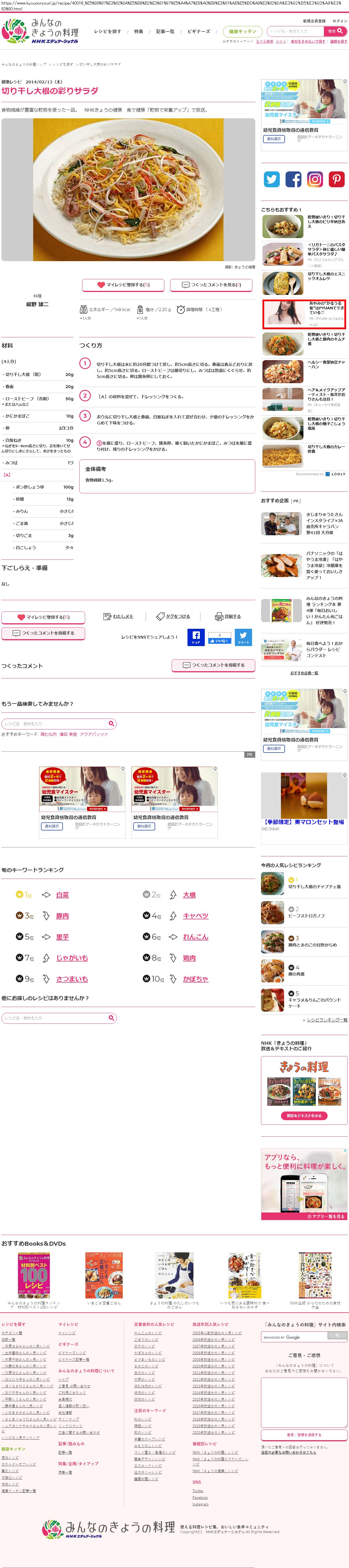Open the 放送&テキストをみる button
The image size is (349, 1568).
tap(304, 1116)
